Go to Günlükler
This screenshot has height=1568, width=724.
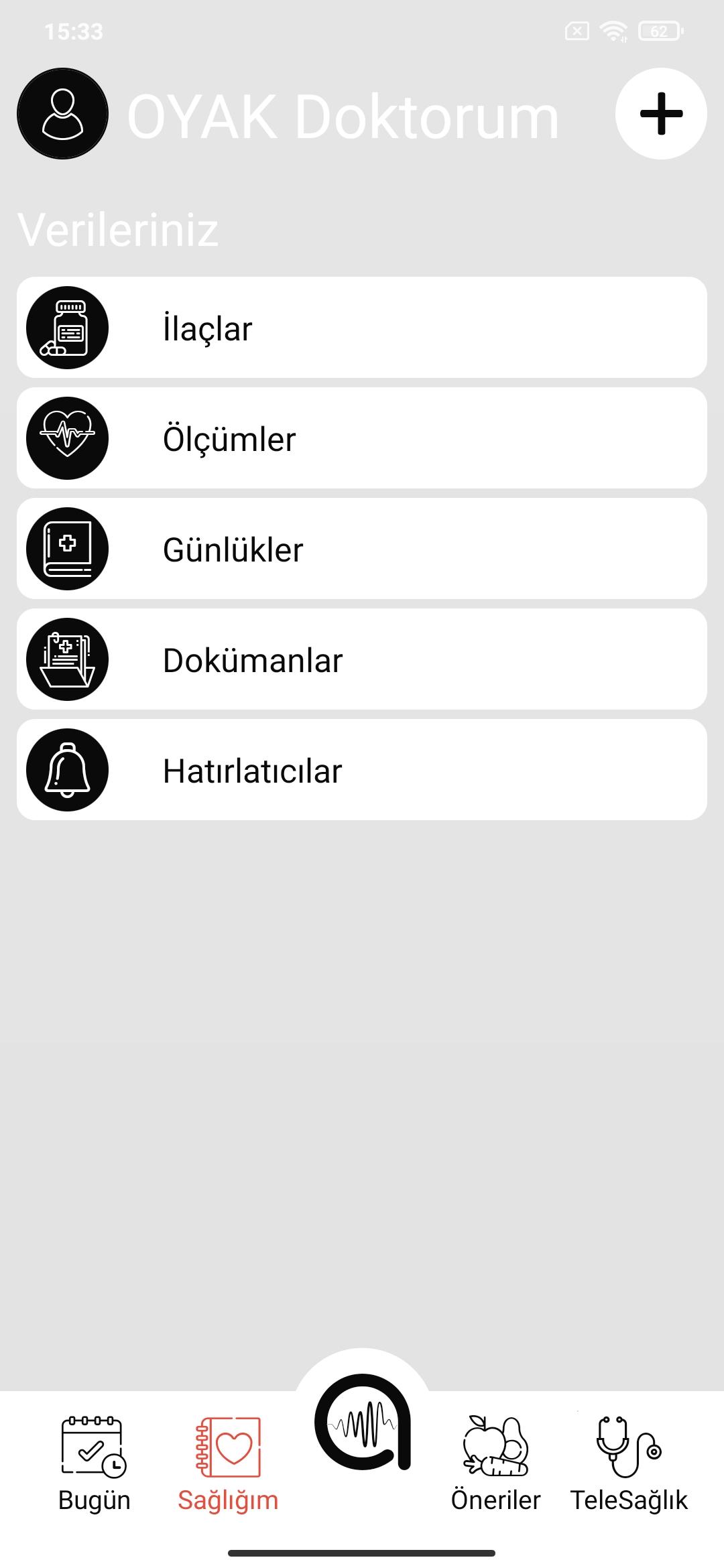(362, 549)
